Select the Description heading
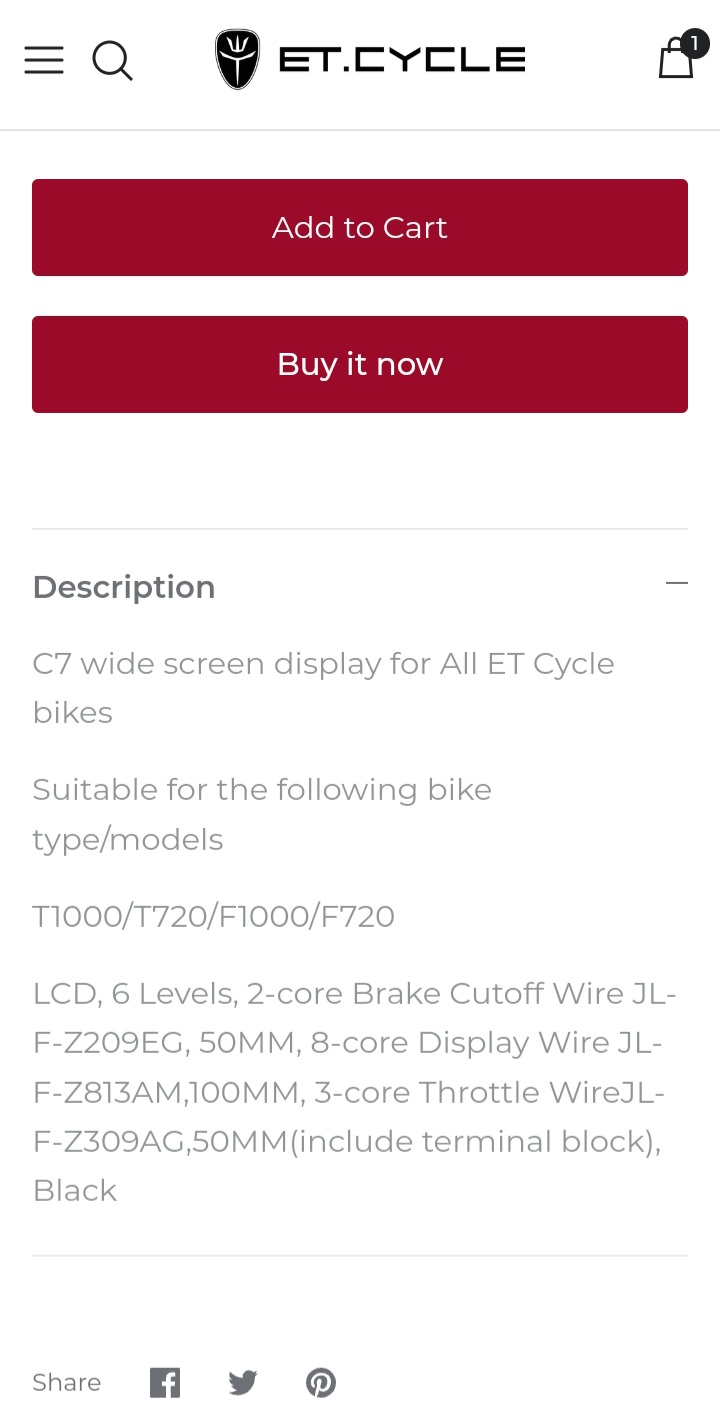 123,587
